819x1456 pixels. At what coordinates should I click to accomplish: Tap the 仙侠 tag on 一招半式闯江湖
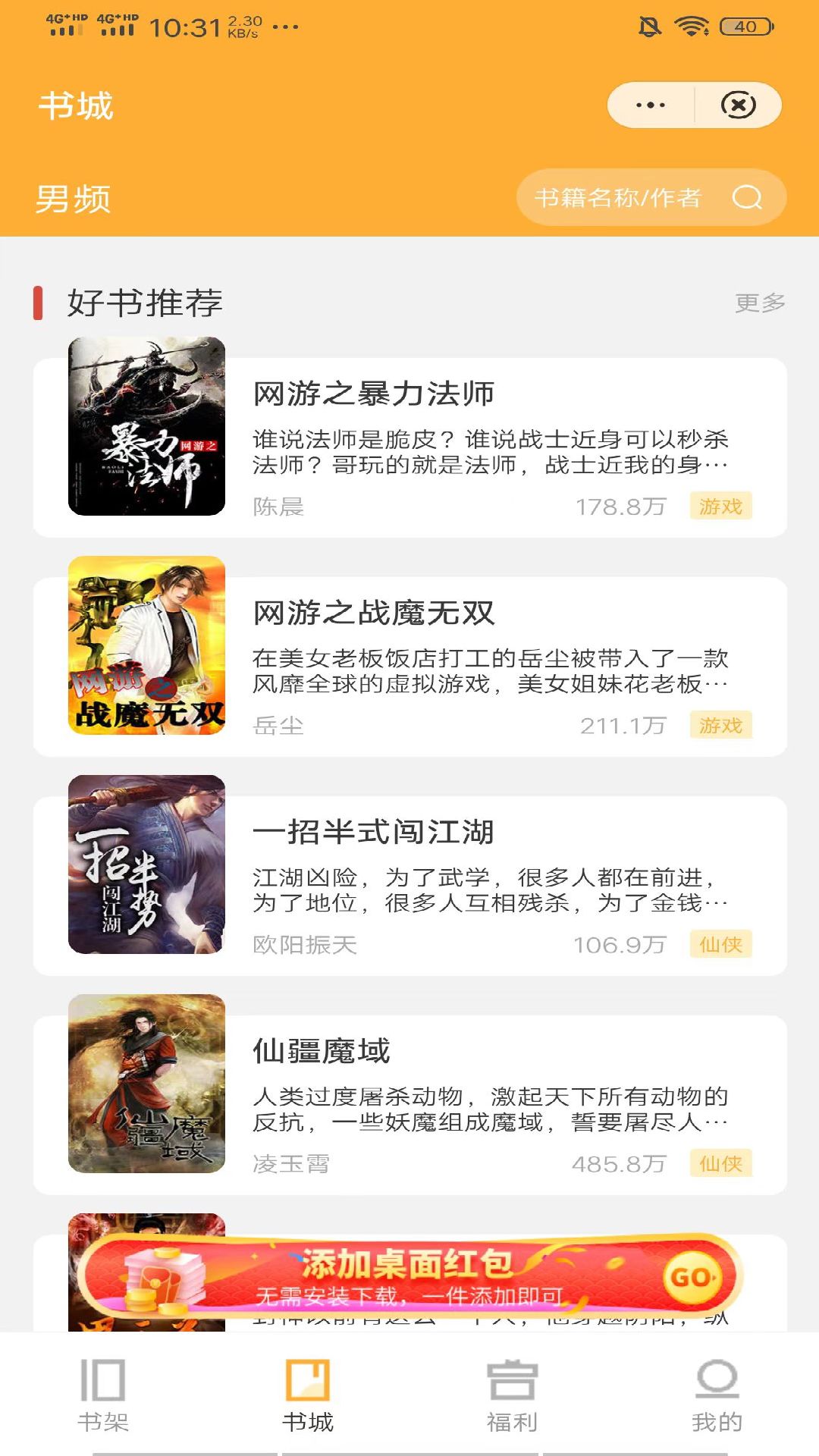(x=721, y=945)
